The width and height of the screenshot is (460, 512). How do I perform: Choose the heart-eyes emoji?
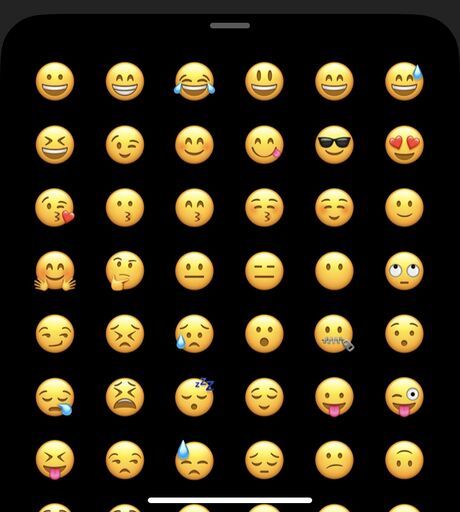coord(404,145)
